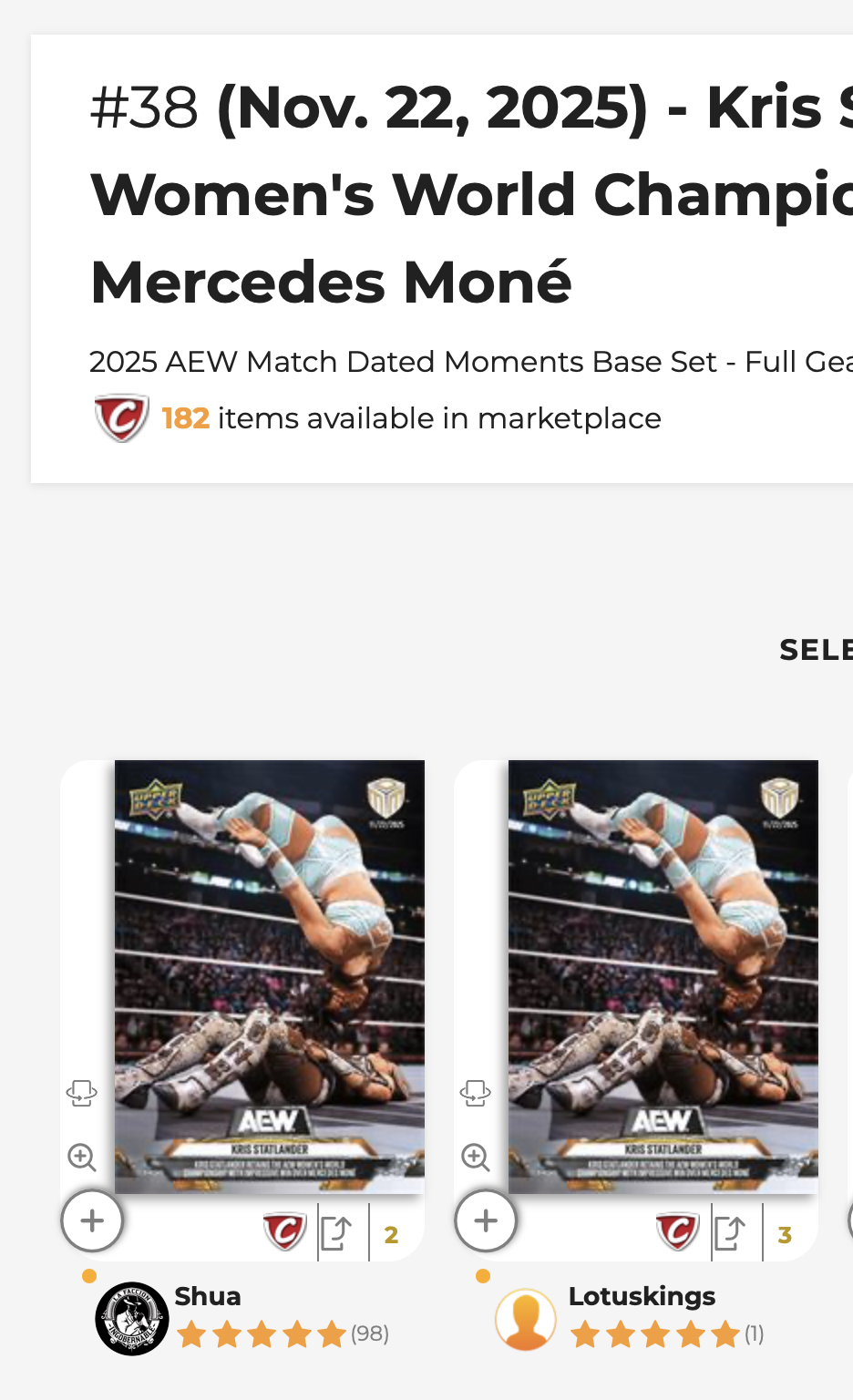This screenshot has width=853, height=1400.
Task: Add Lotuskings' card with plus button
Action: (x=486, y=1220)
